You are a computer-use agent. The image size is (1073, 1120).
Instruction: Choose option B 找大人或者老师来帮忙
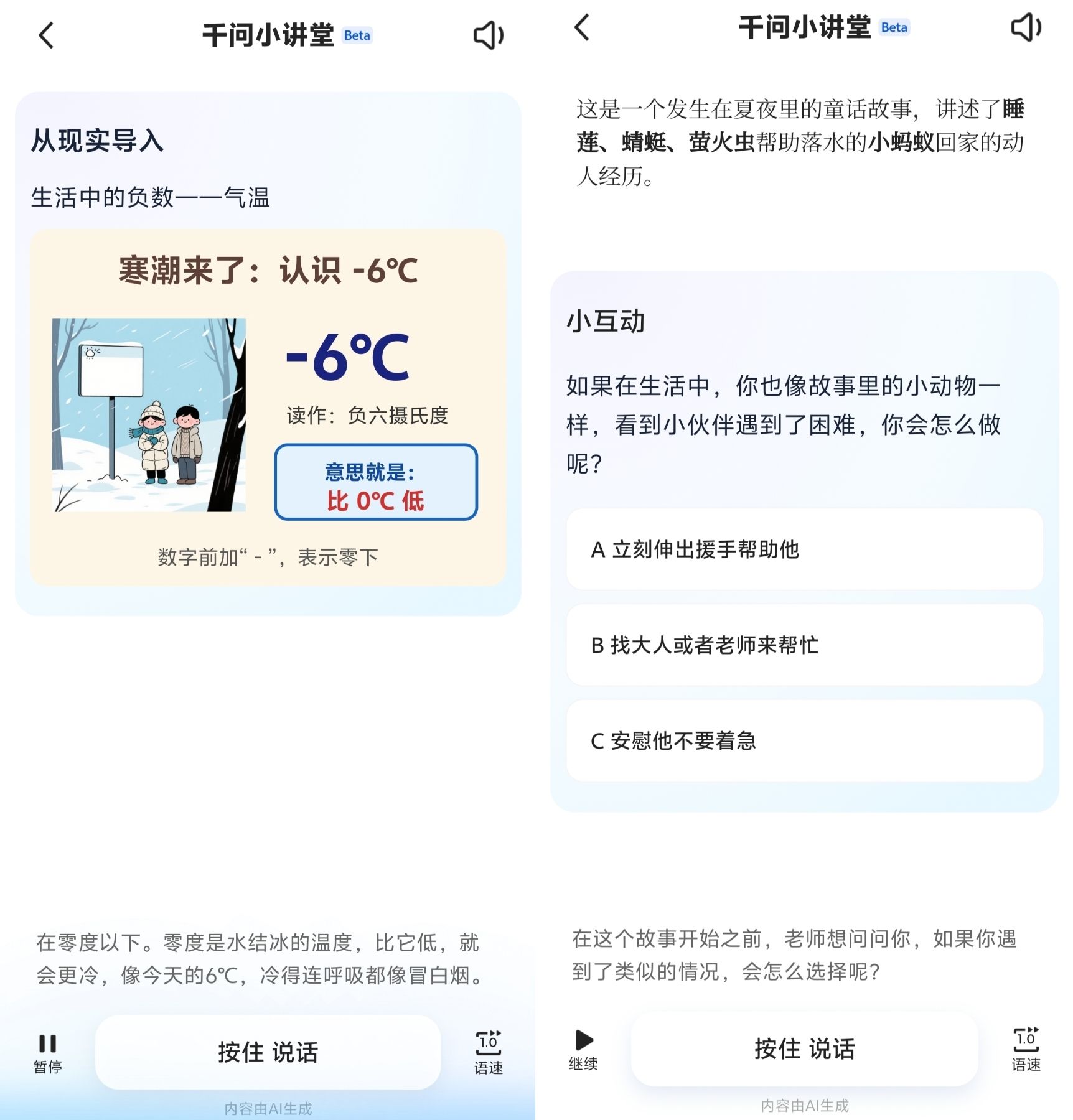click(x=806, y=645)
